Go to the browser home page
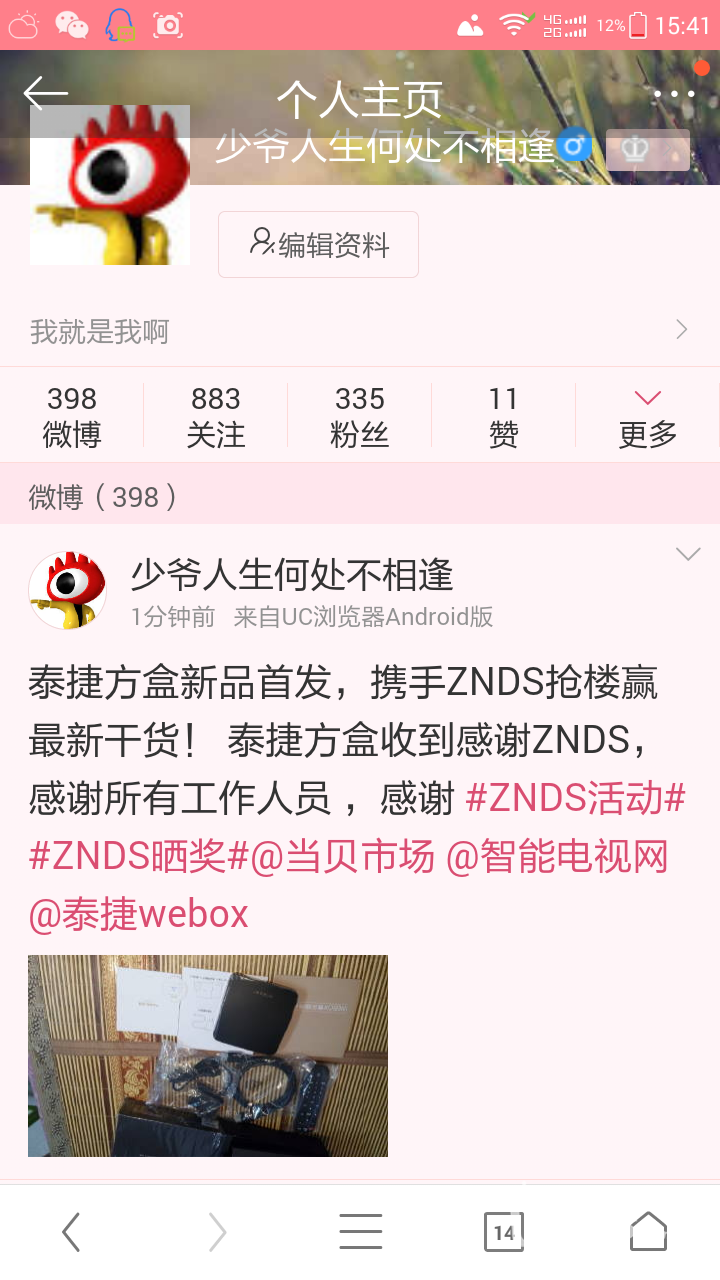This screenshot has height=1280, width=720. pyautogui.click(x=648, y=1232)
